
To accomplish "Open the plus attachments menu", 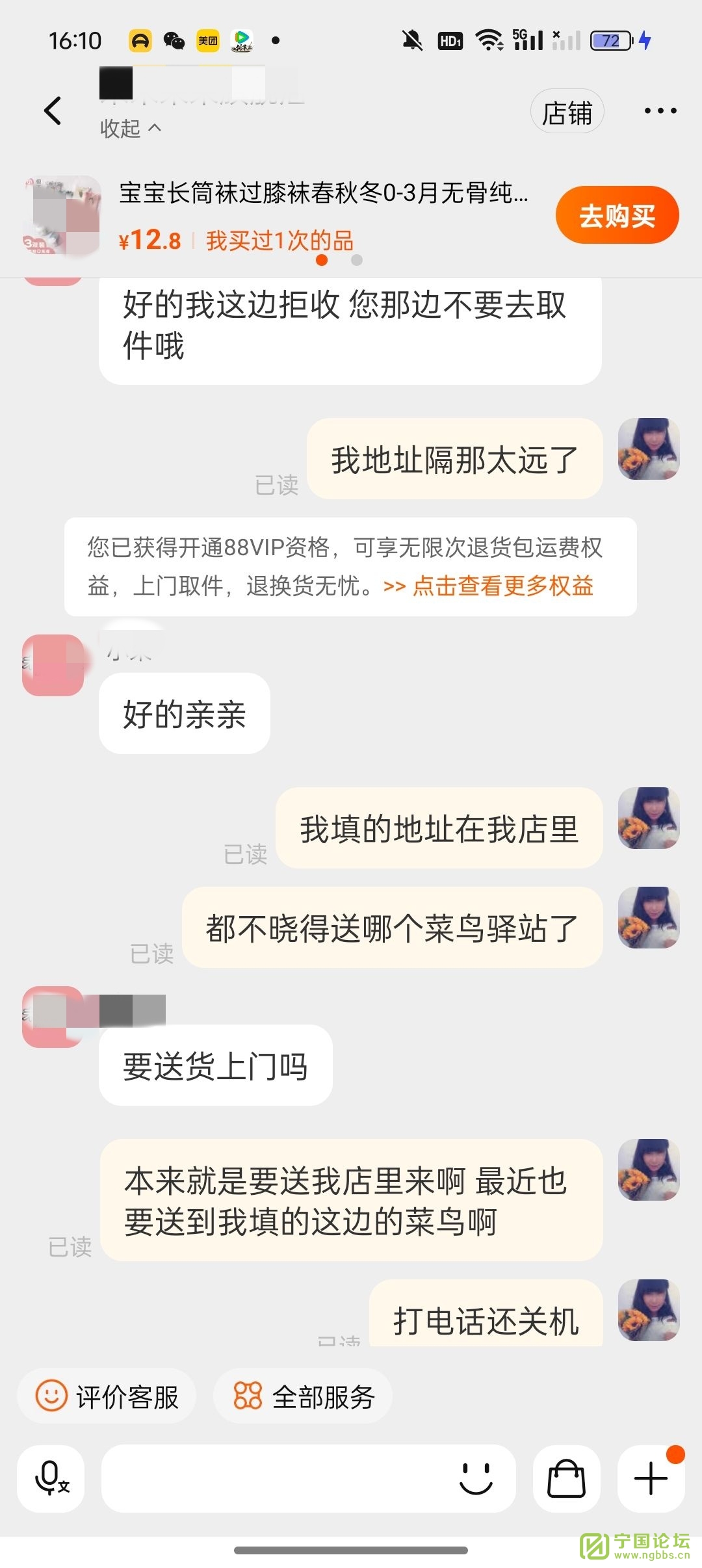I will (651, 1479).
